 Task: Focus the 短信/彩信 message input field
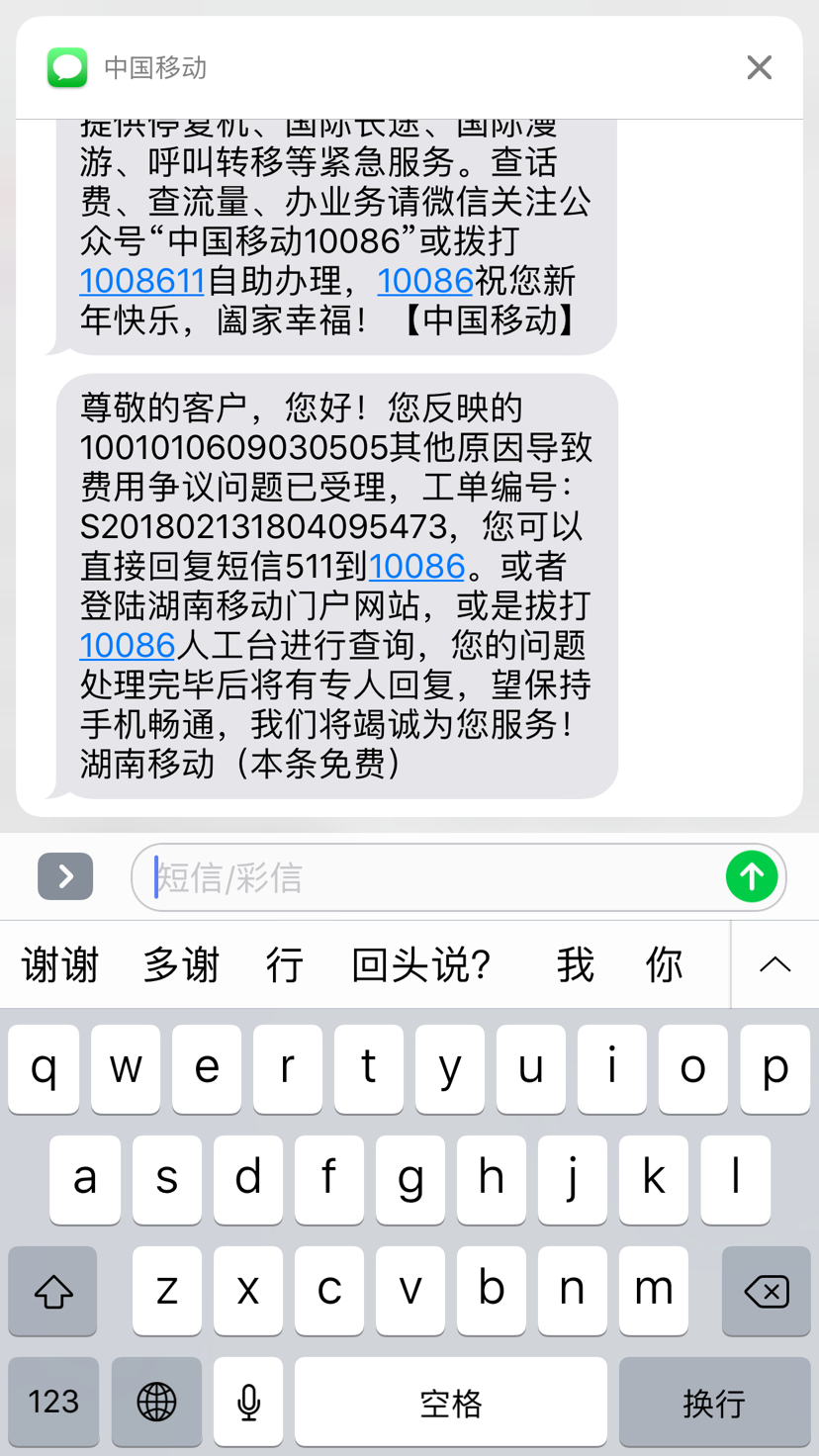pos(435,877)
